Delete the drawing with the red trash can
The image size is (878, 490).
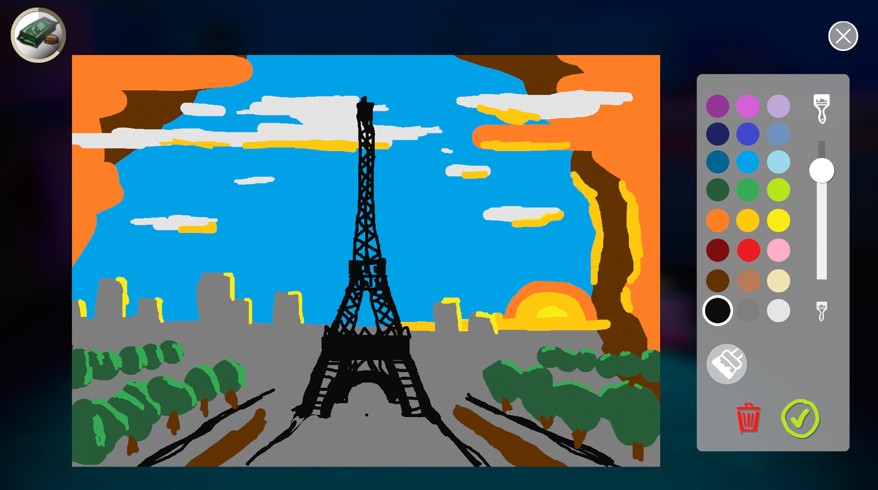click(748, 418)
